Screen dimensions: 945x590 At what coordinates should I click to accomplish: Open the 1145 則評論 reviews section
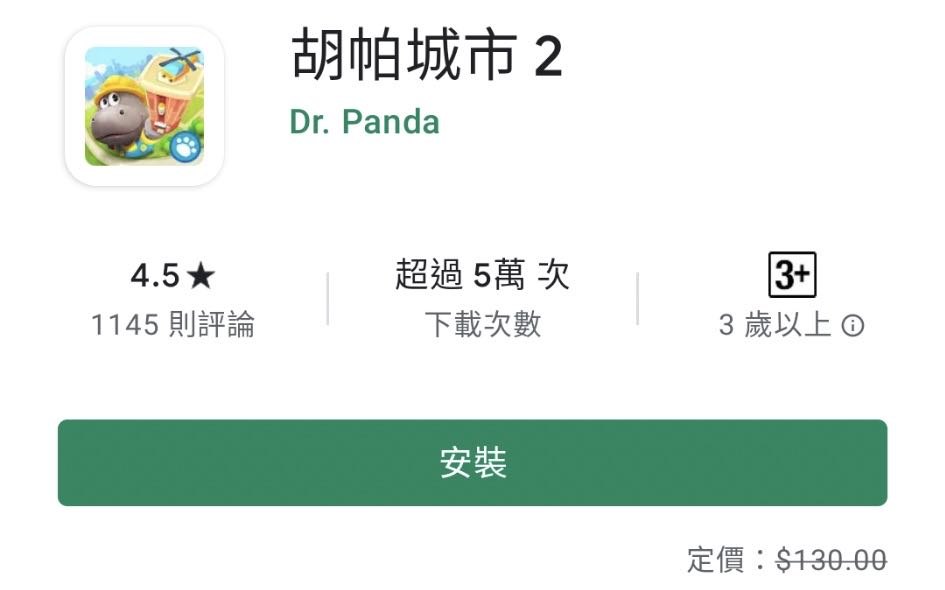[172, 324]
